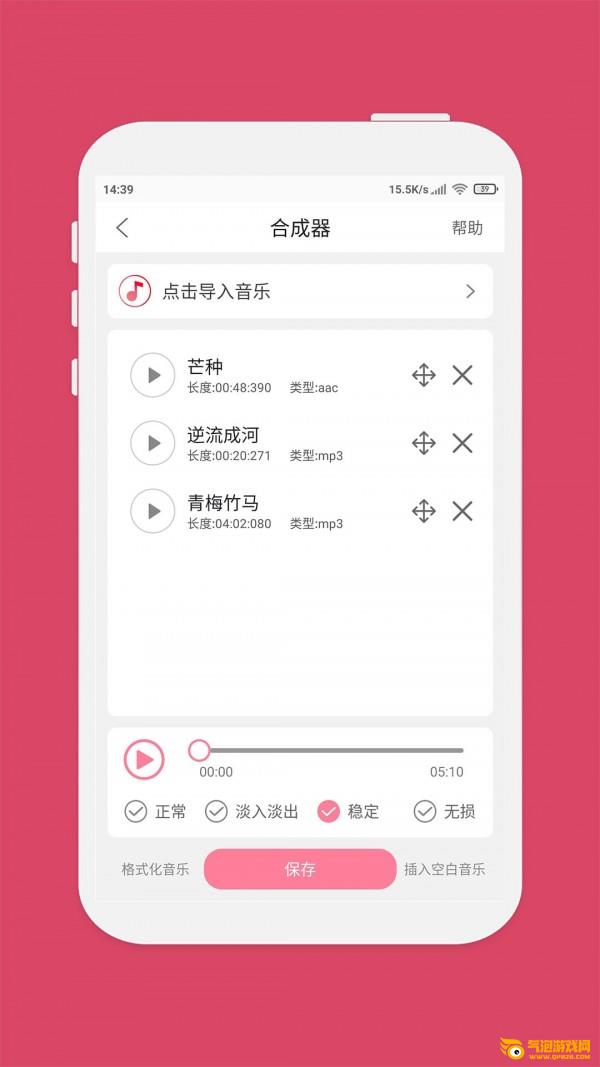Play the track 逆流成河

[153, 443]
